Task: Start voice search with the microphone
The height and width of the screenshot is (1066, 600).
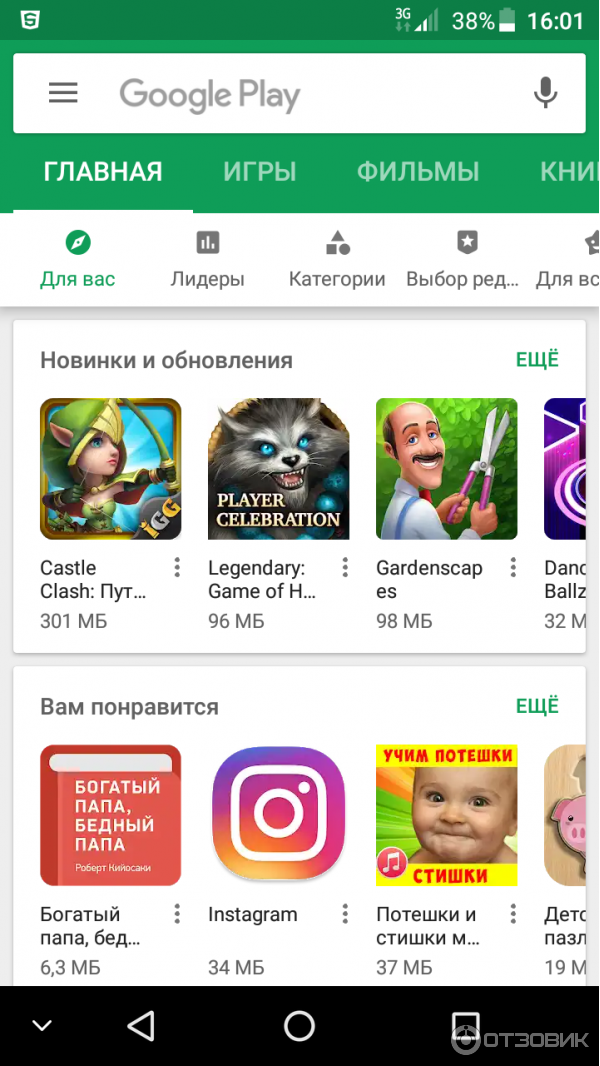Action: pos(545,93)
